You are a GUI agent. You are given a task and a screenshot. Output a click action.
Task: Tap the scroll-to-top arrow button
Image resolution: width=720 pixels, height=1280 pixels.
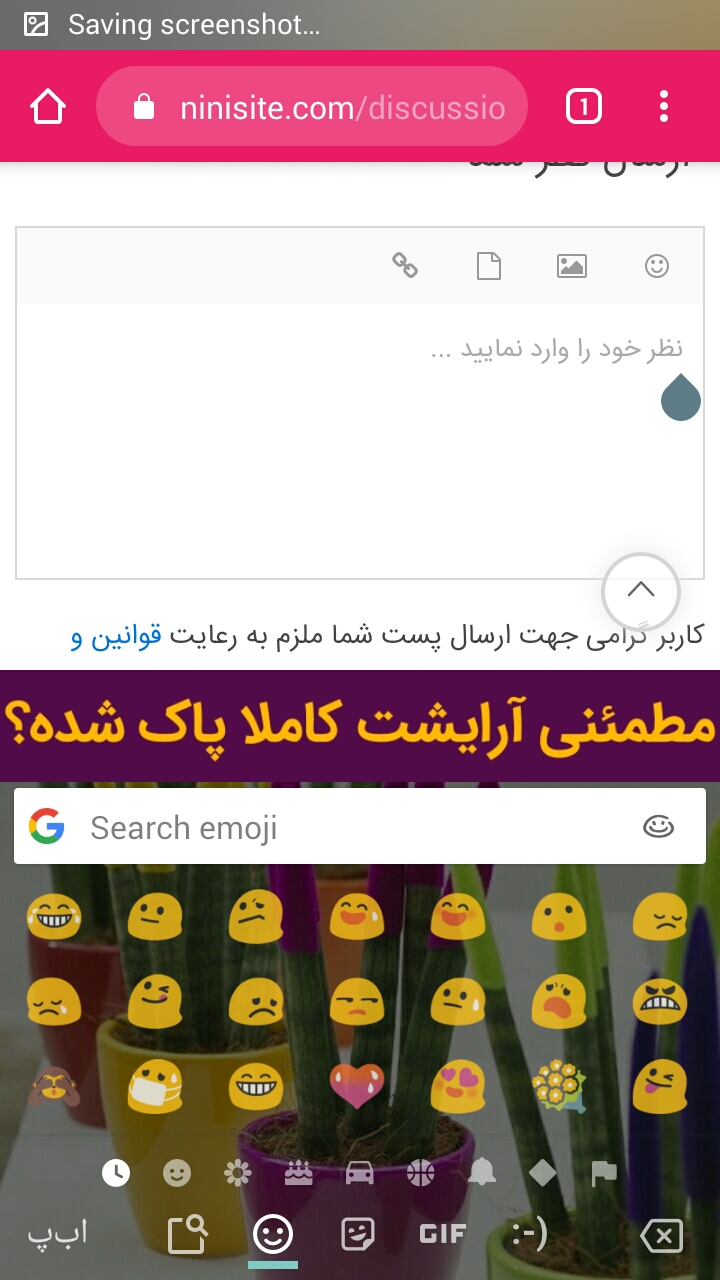[641, 591]
